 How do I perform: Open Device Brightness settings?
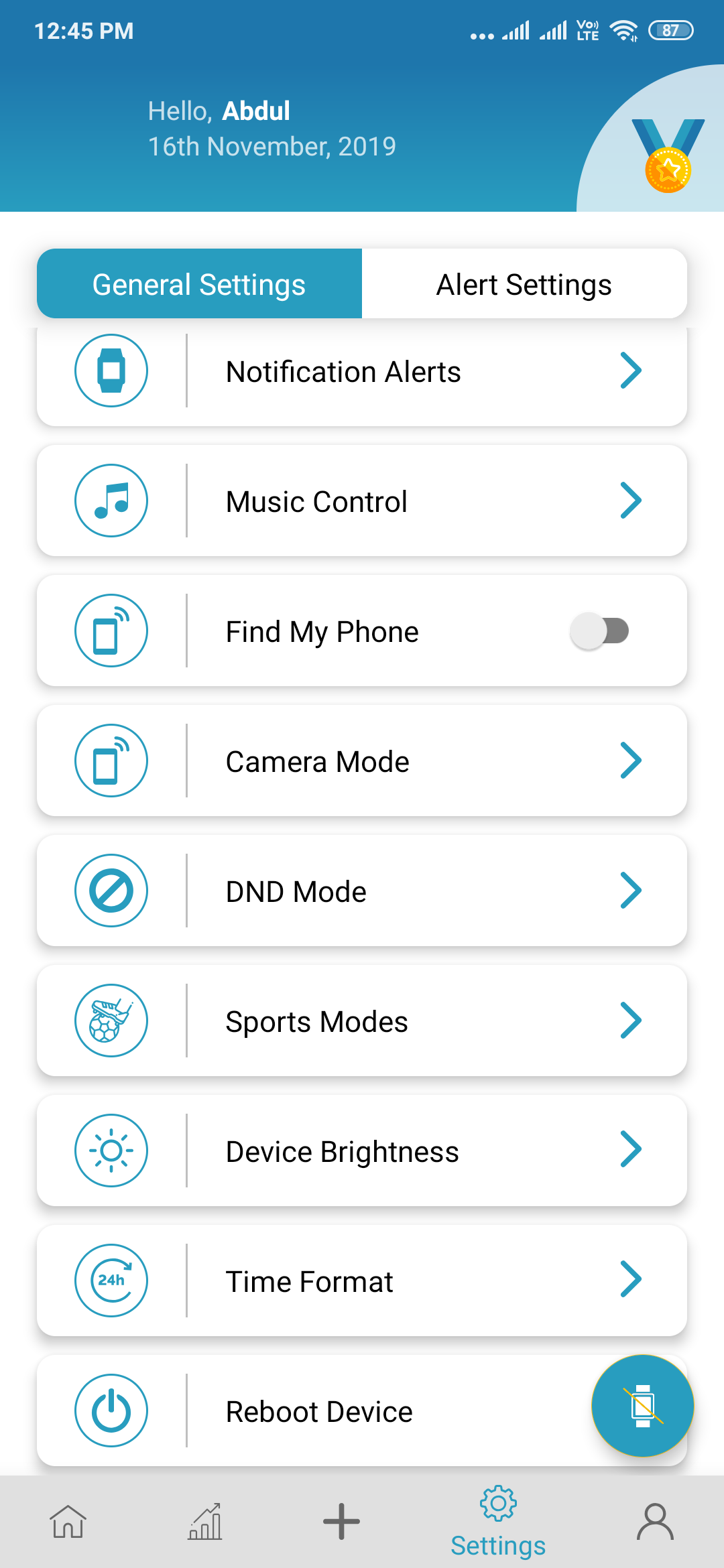click(x=362, y=1151)
